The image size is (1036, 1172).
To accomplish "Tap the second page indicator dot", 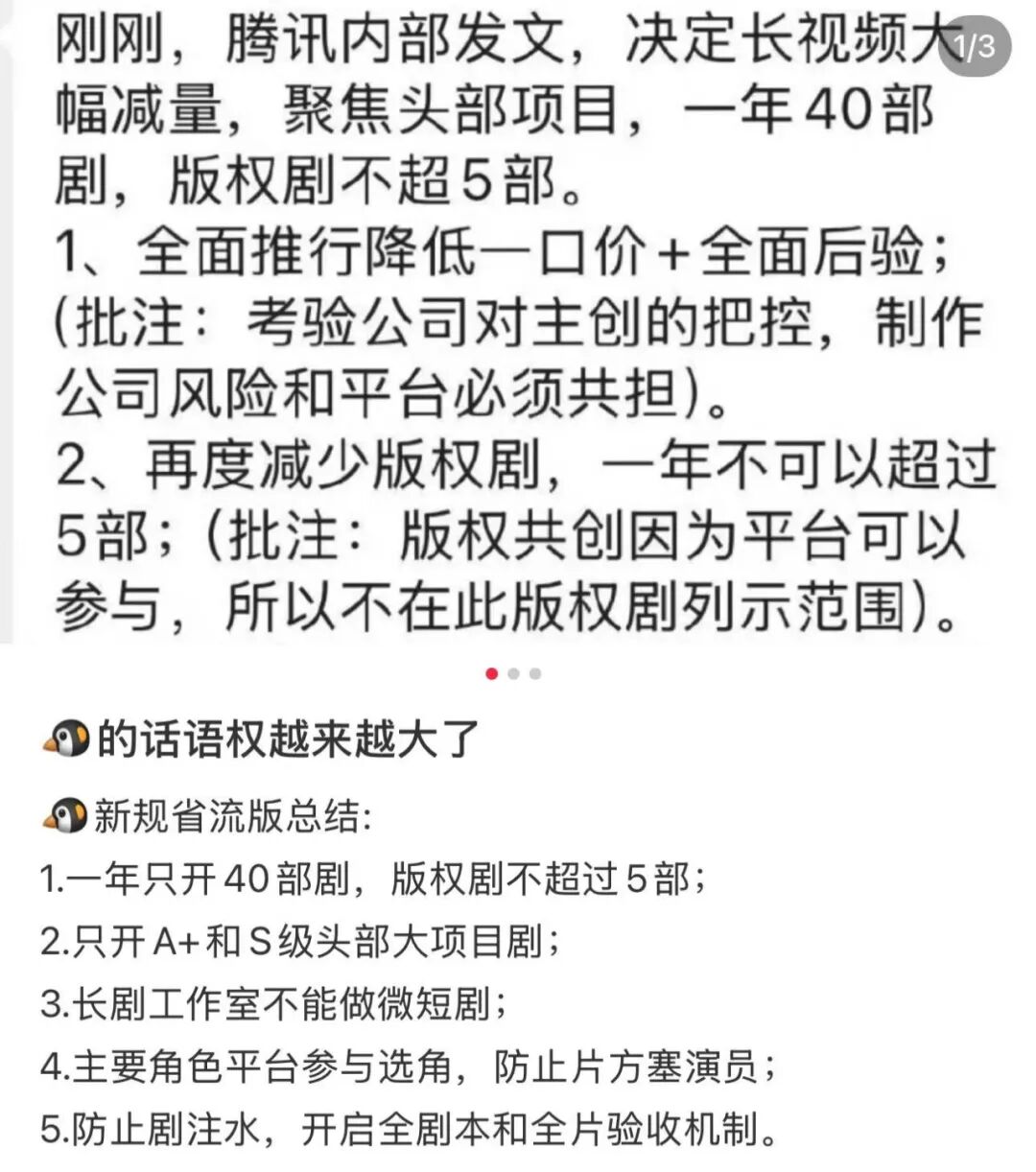I will pyautogui.click(x=513, y=674).
